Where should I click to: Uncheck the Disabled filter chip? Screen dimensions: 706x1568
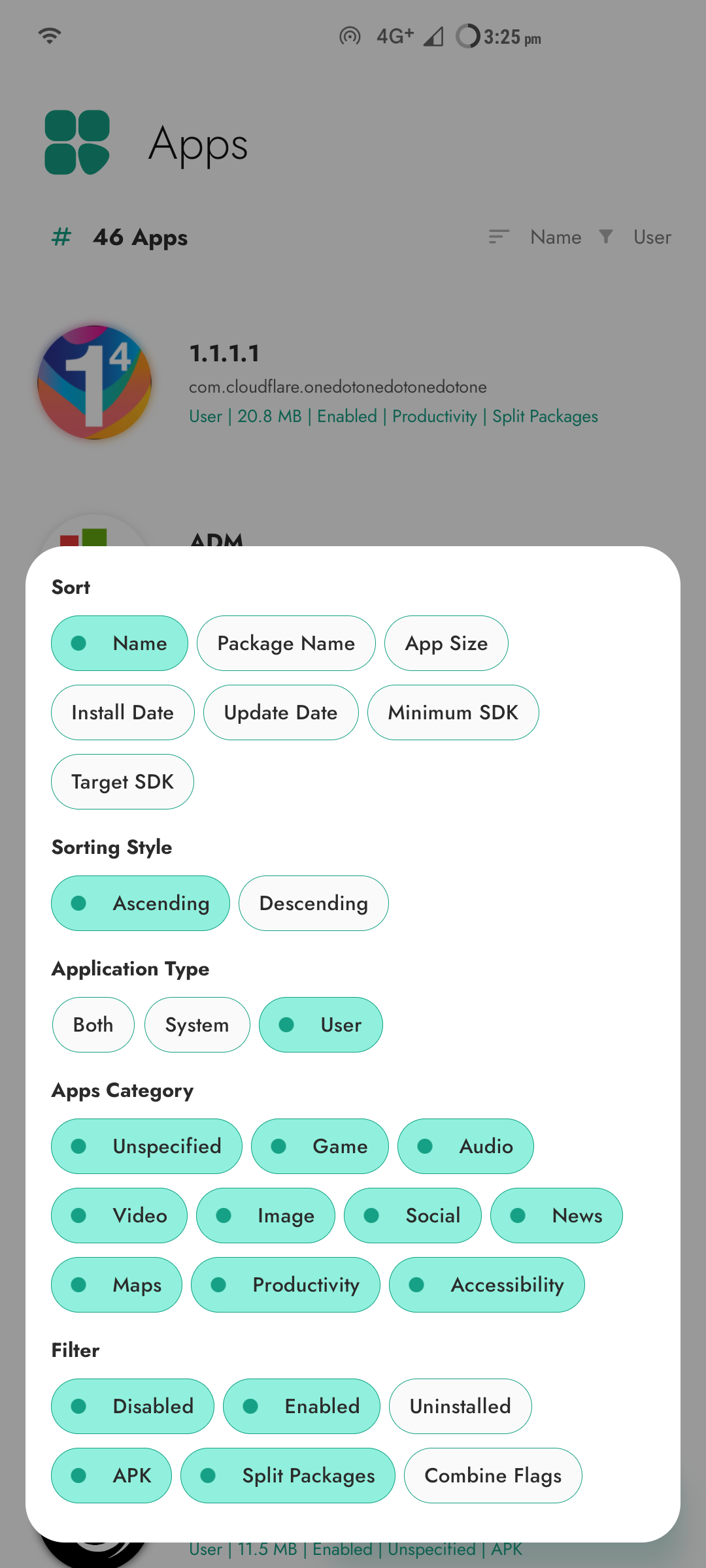tap(133, 1406)
